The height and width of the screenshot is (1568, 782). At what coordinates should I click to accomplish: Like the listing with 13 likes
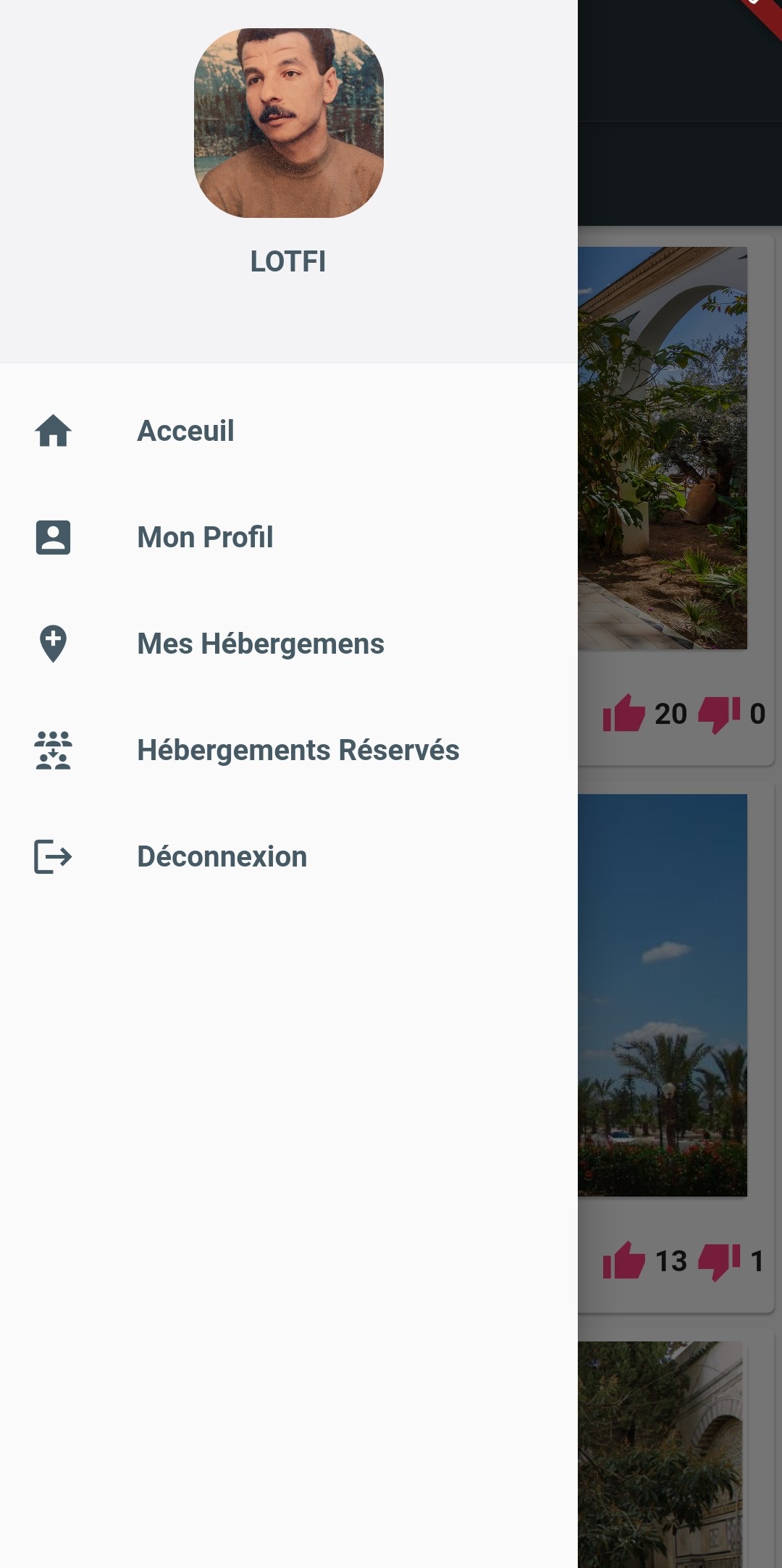tap(623, 1261)
